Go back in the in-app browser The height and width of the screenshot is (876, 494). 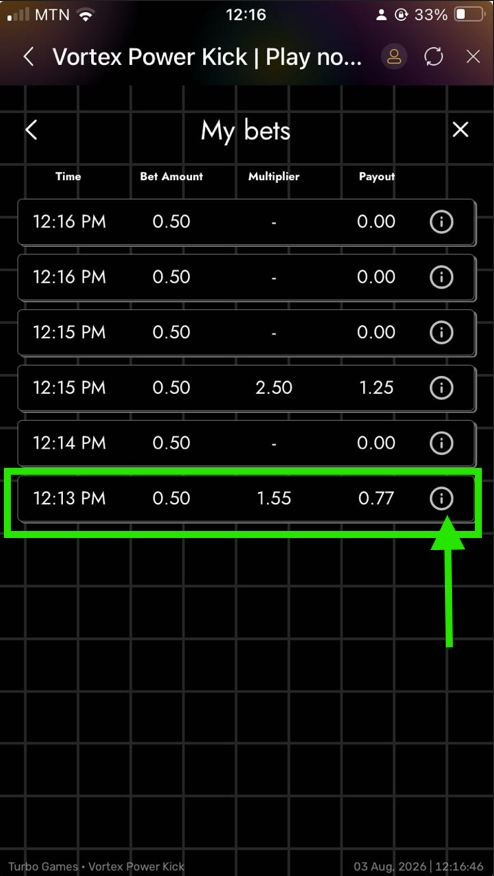click(x=29, y=56)
